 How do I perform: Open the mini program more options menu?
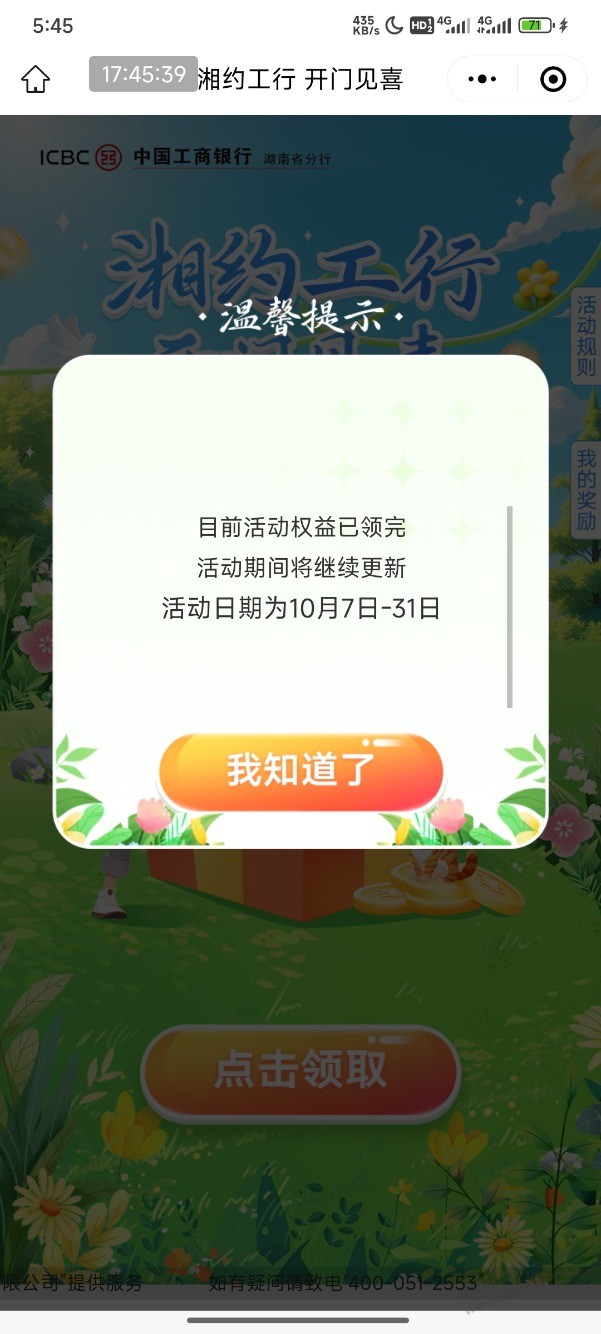coord(482,79)
